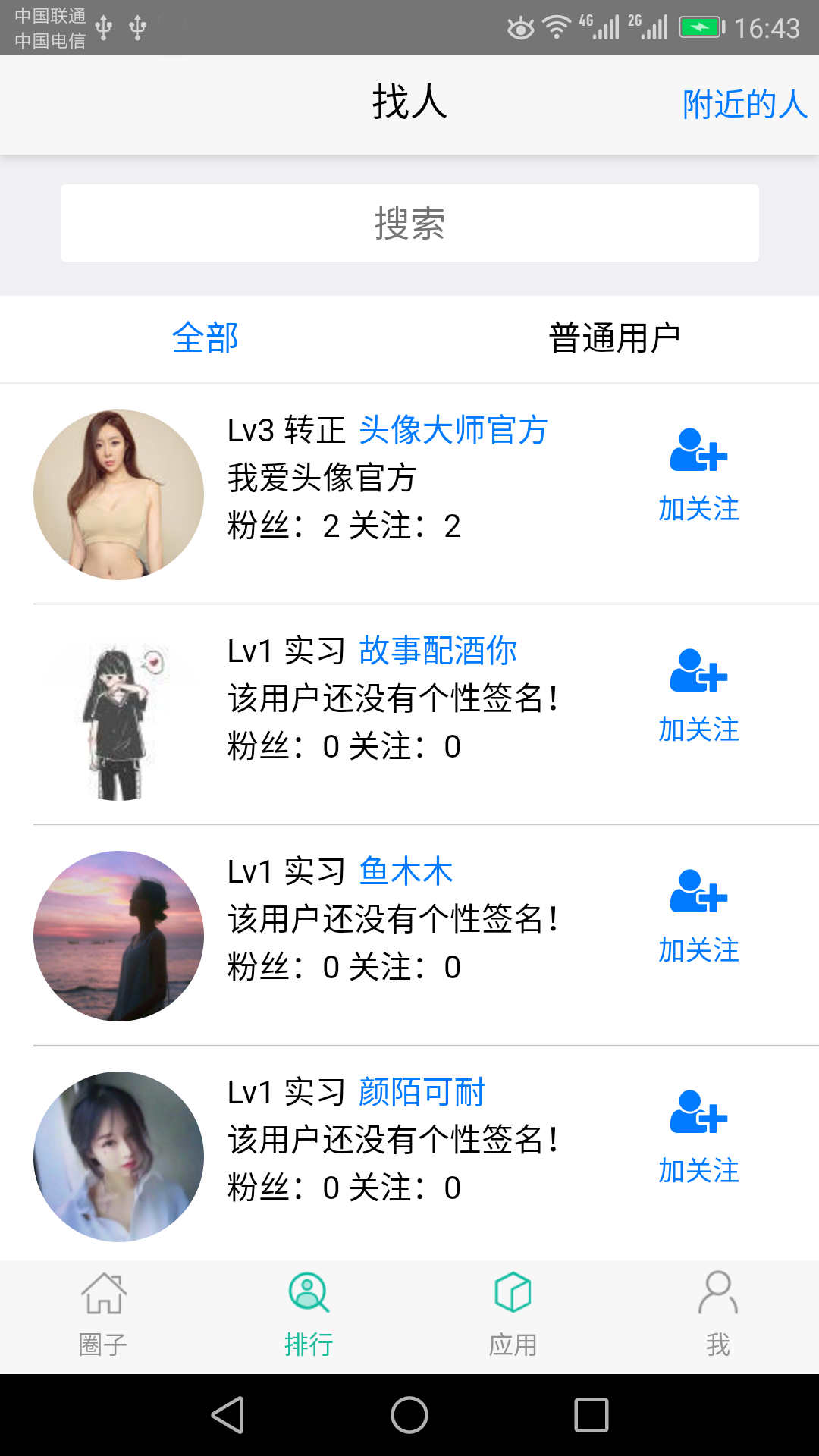Screen dimensions: 819x1456
Task: Follow 头像大师官方 with 加关注
Action: [x=698, y=475]
